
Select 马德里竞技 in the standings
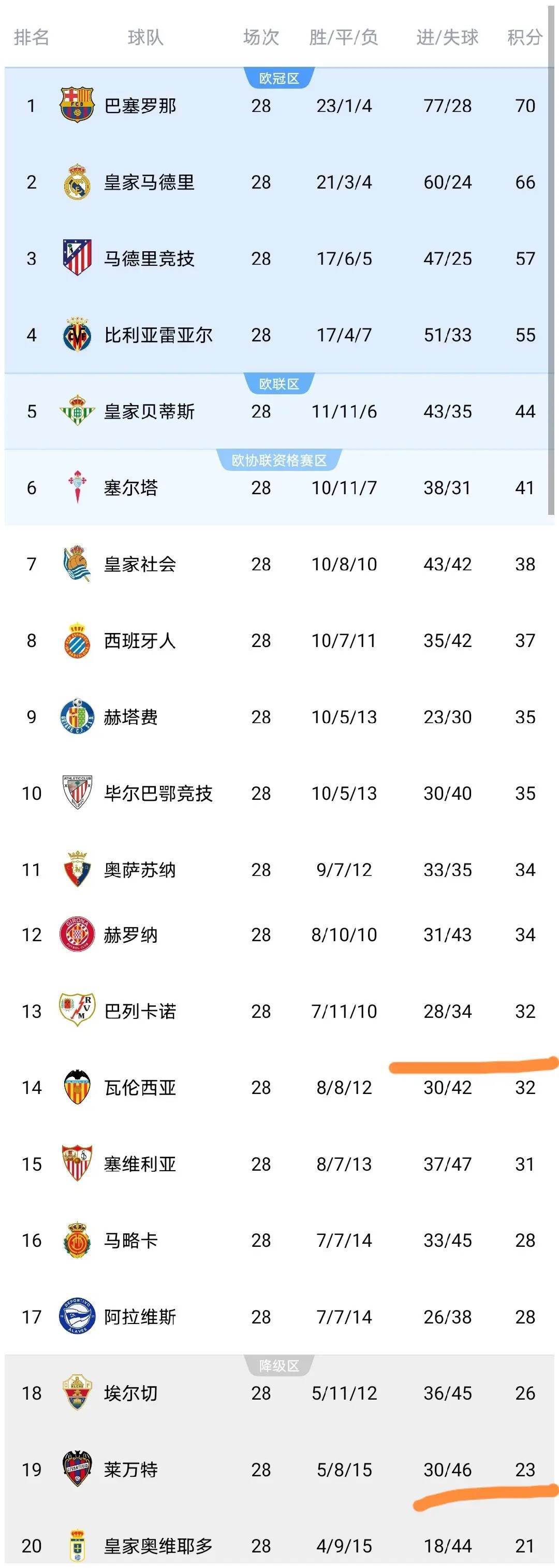coord(279,258)
